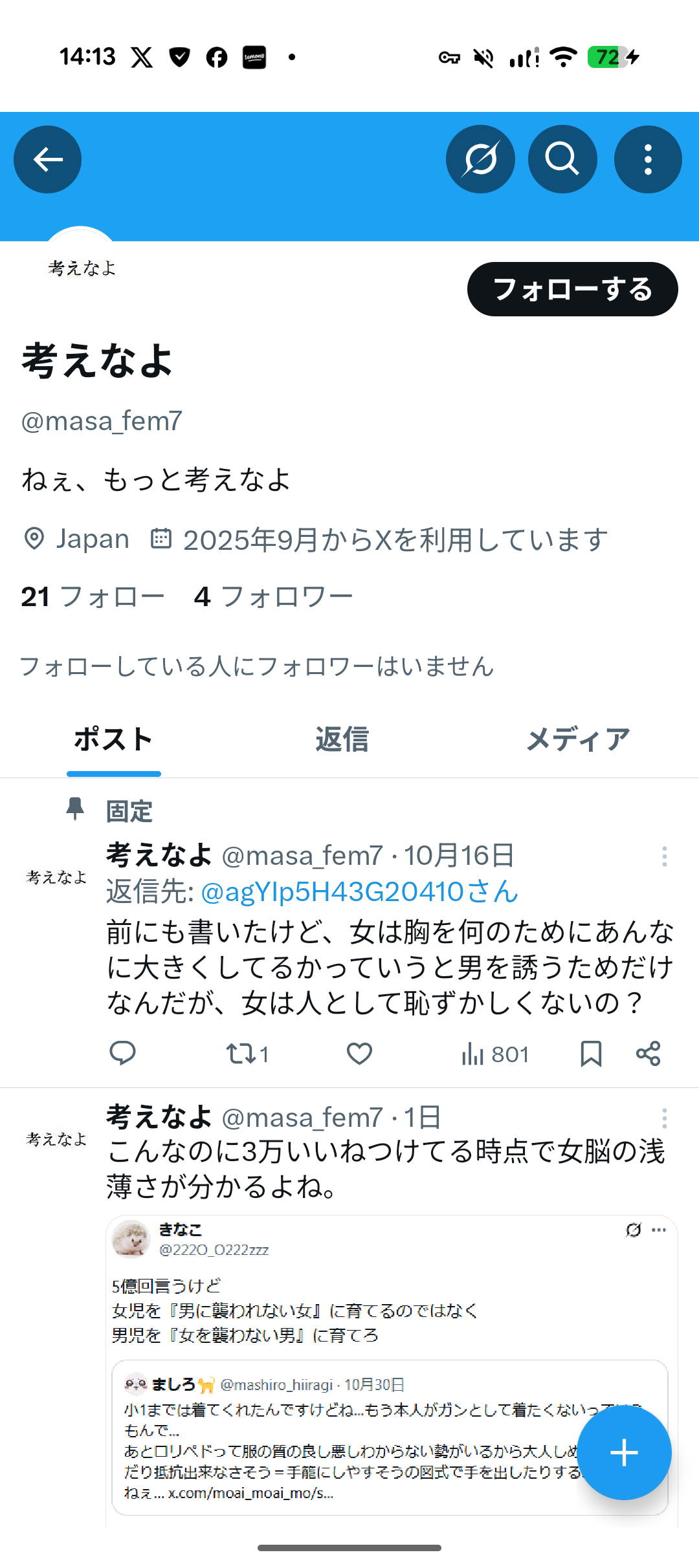Viewport: 699px width, 1568px height.
Task: Open more options on the pinned tweet
Action: pyautogui.click(x=665, y=855)
